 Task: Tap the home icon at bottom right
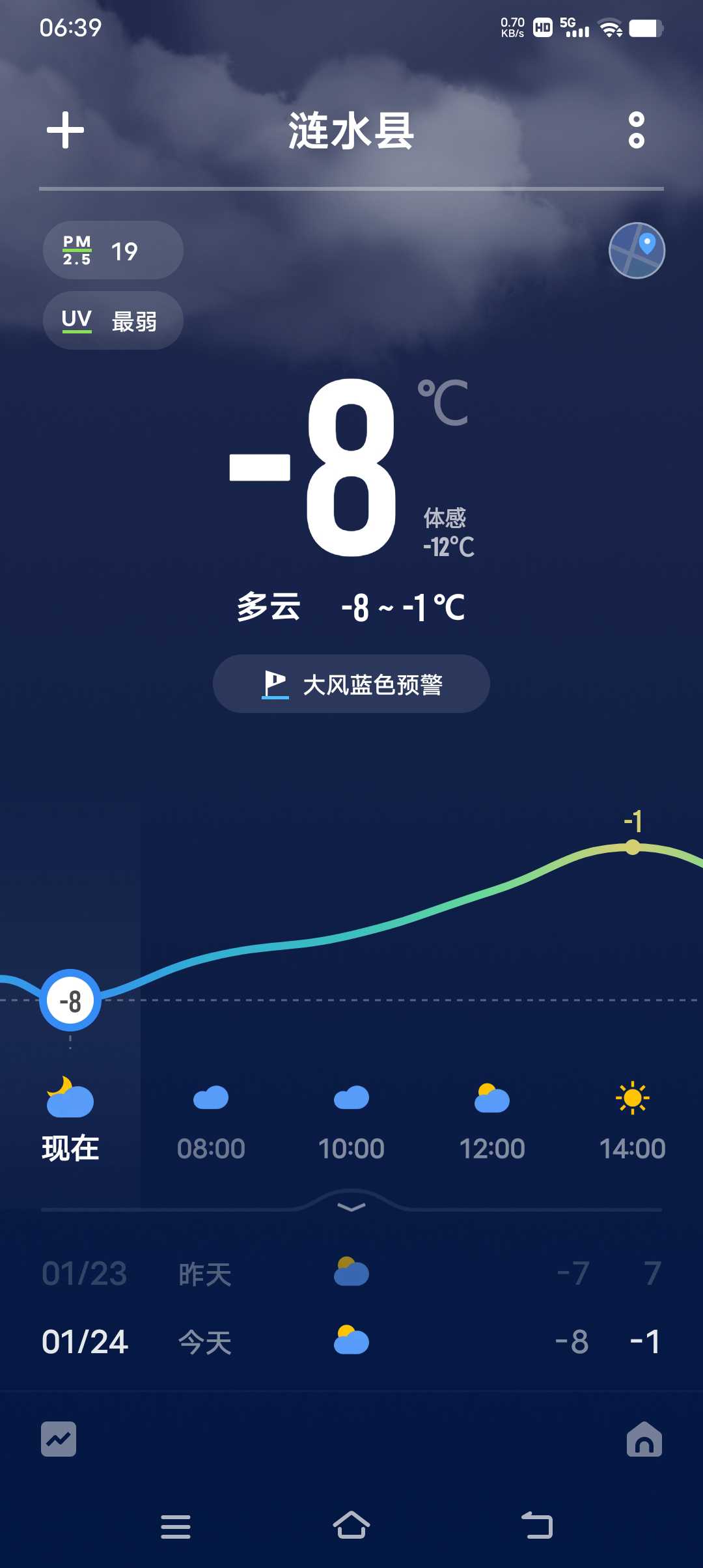pos(644,1439)
